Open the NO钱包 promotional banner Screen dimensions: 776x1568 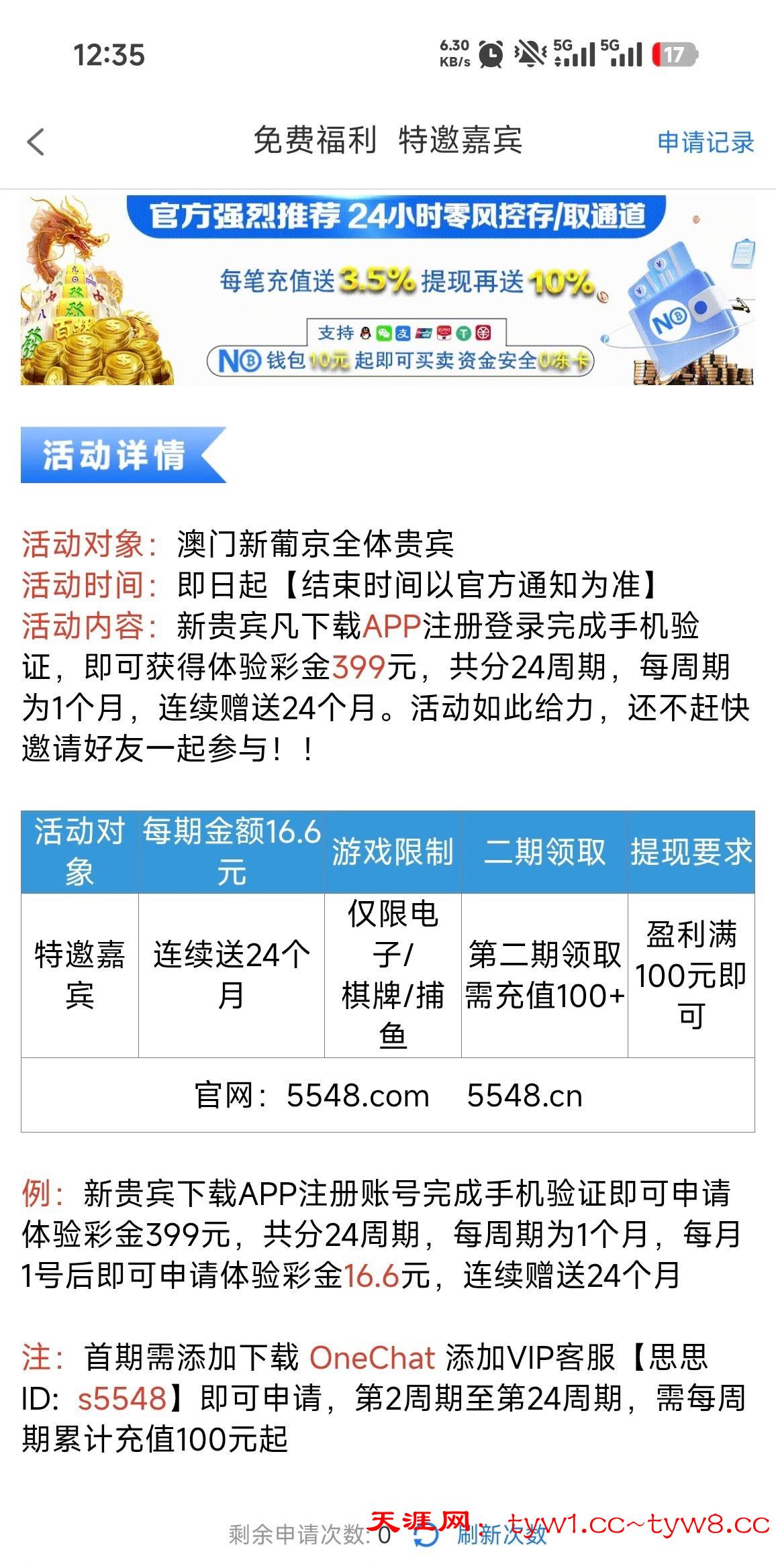[387, 291]
